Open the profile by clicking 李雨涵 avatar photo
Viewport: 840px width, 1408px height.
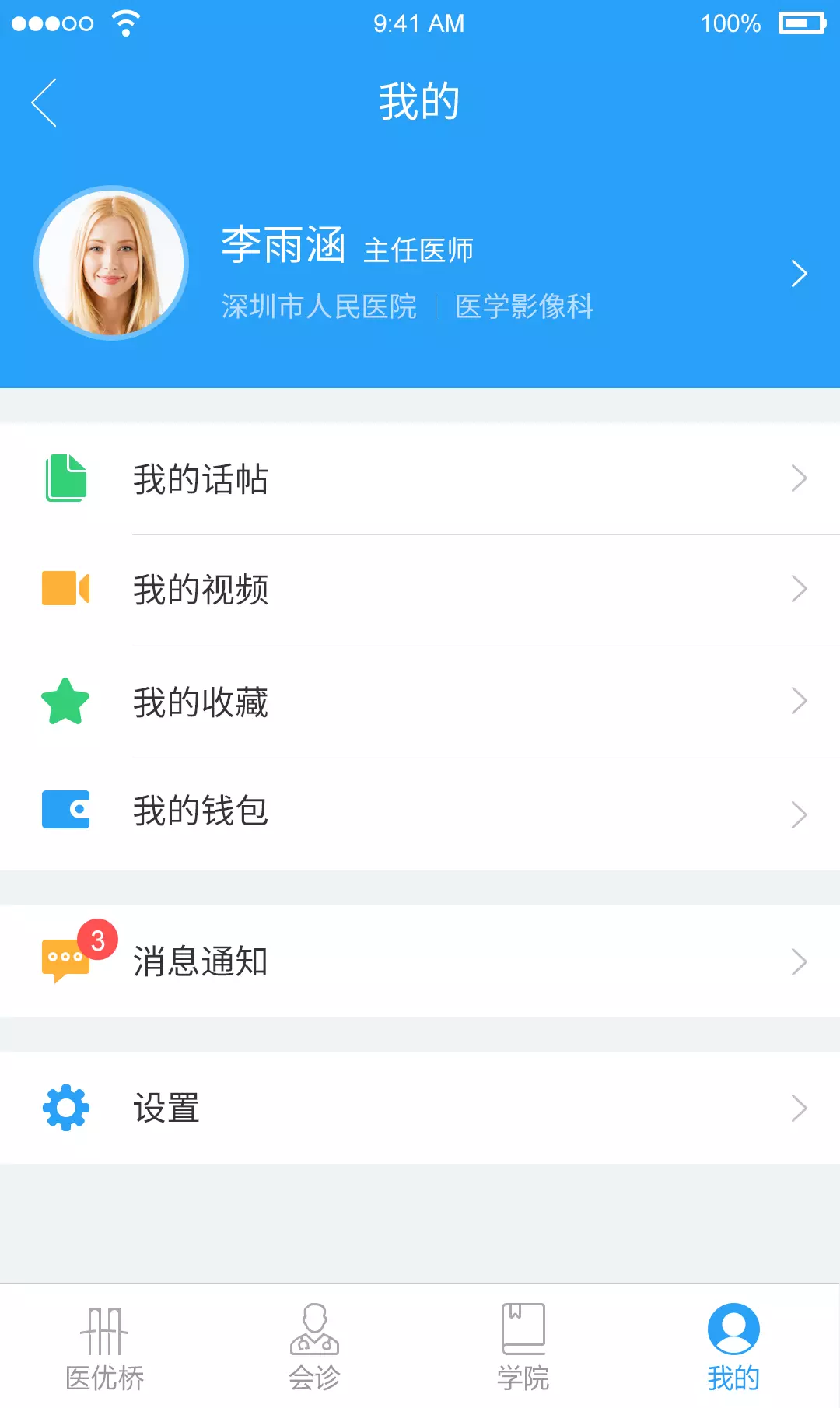[x=113, y=262]
